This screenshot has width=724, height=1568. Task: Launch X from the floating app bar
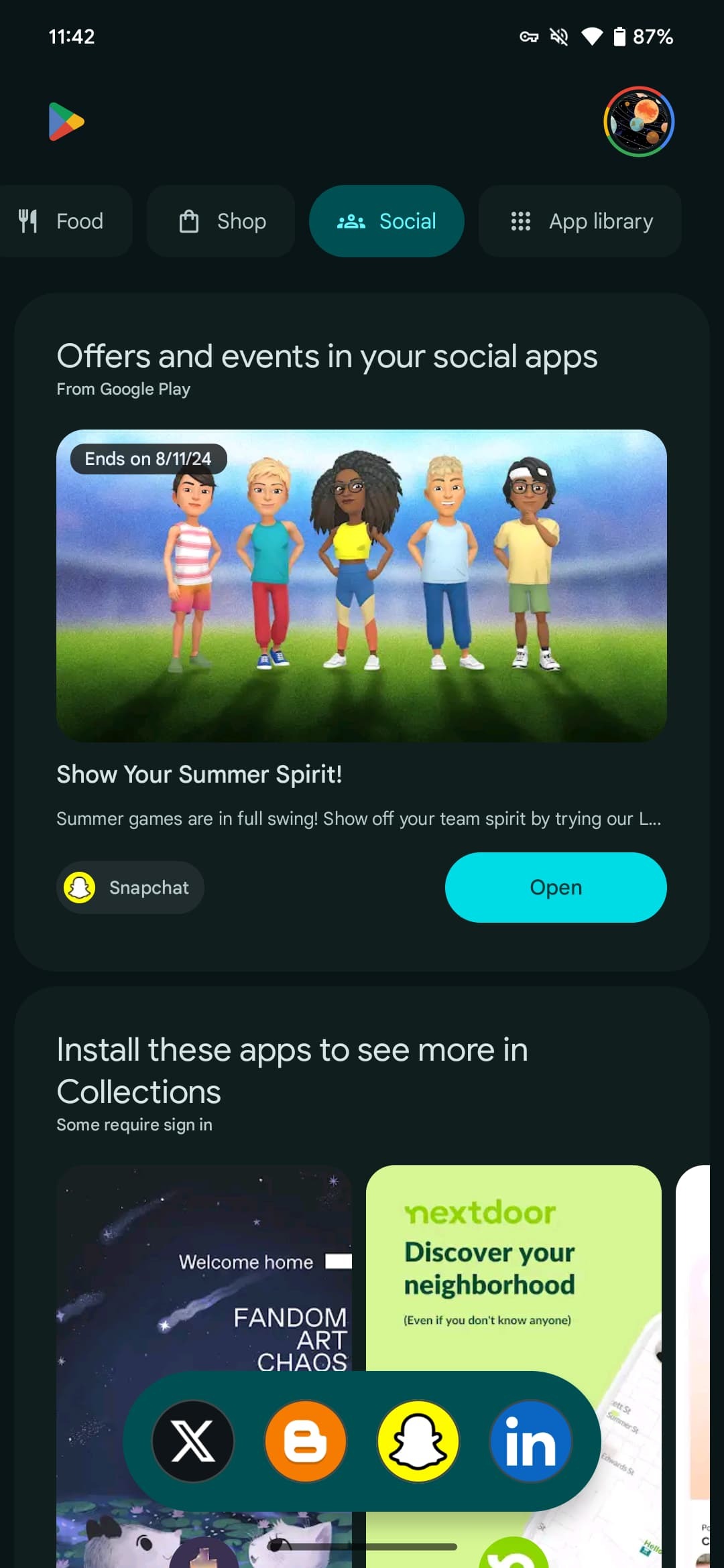pos(193,1441)
